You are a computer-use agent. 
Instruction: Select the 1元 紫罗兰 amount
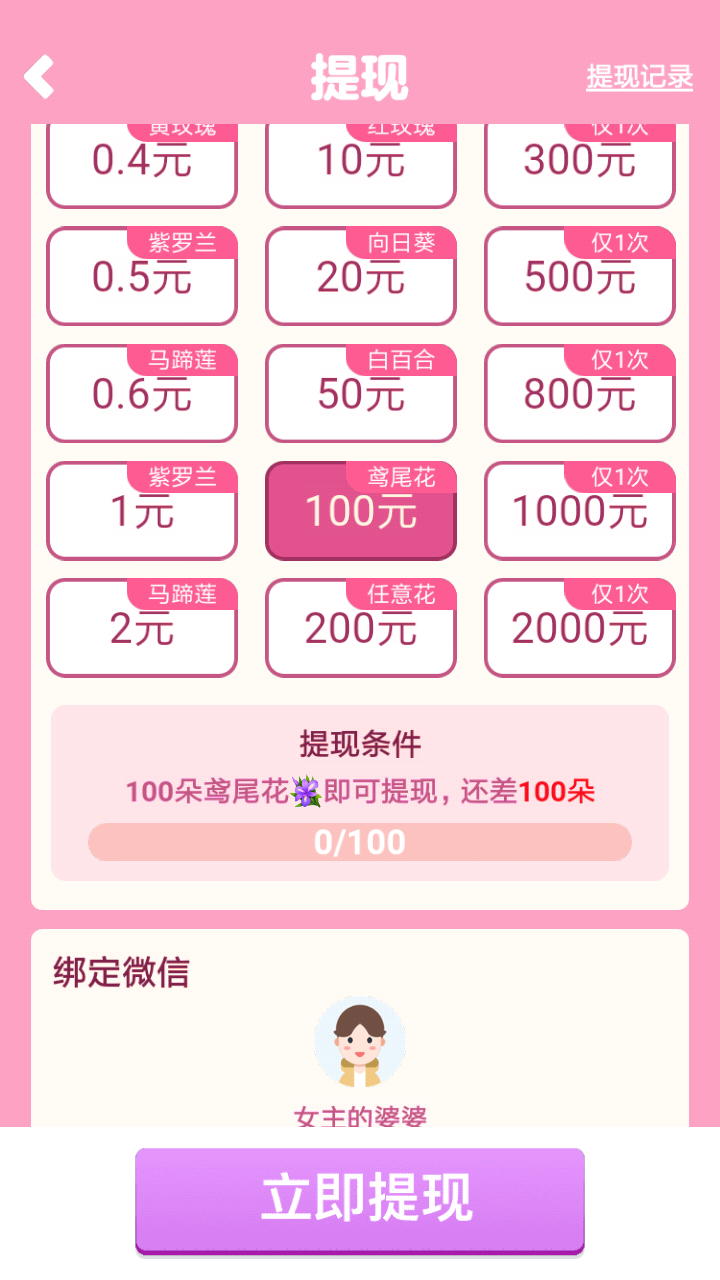click(142, 511)
